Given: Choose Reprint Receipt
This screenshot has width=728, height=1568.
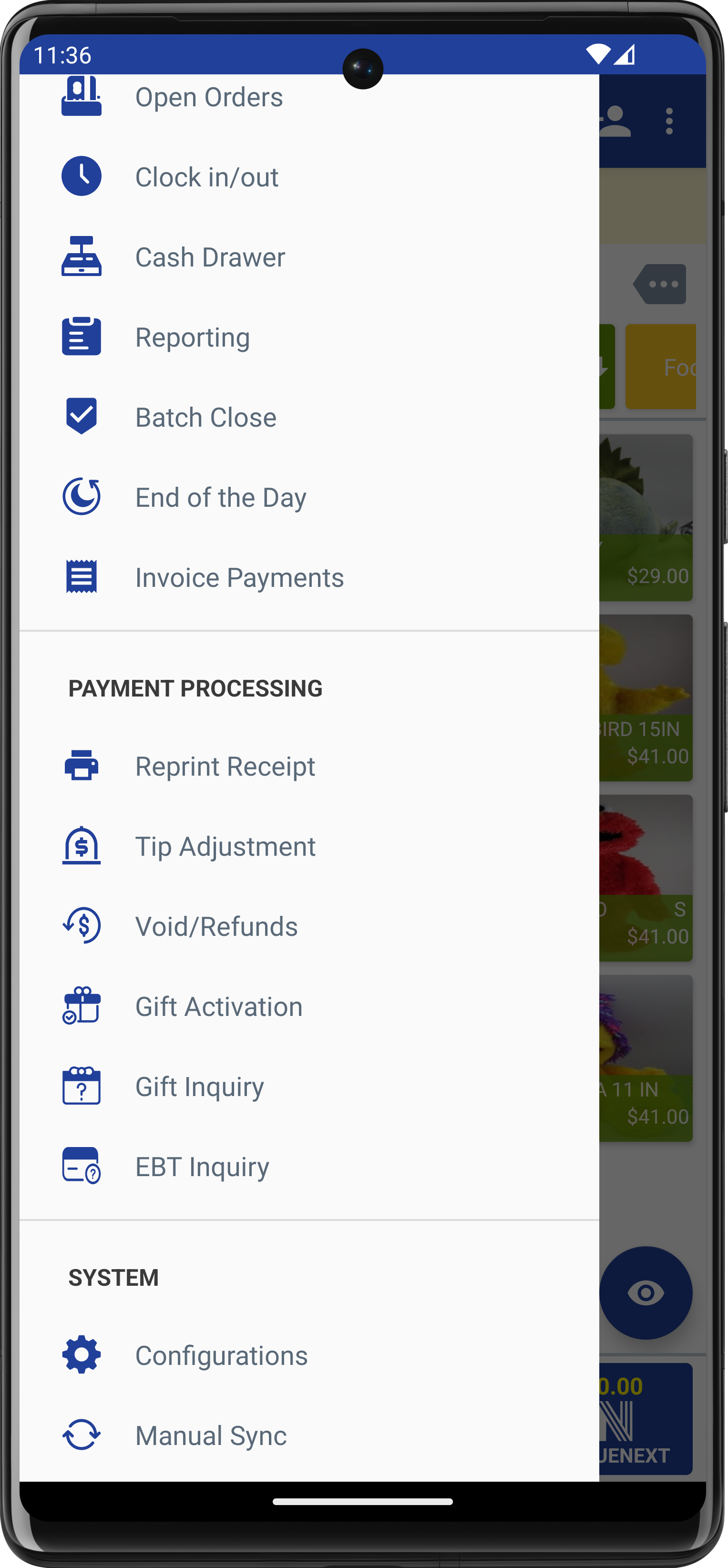Looking at the screenshot, I should point(225,766).
